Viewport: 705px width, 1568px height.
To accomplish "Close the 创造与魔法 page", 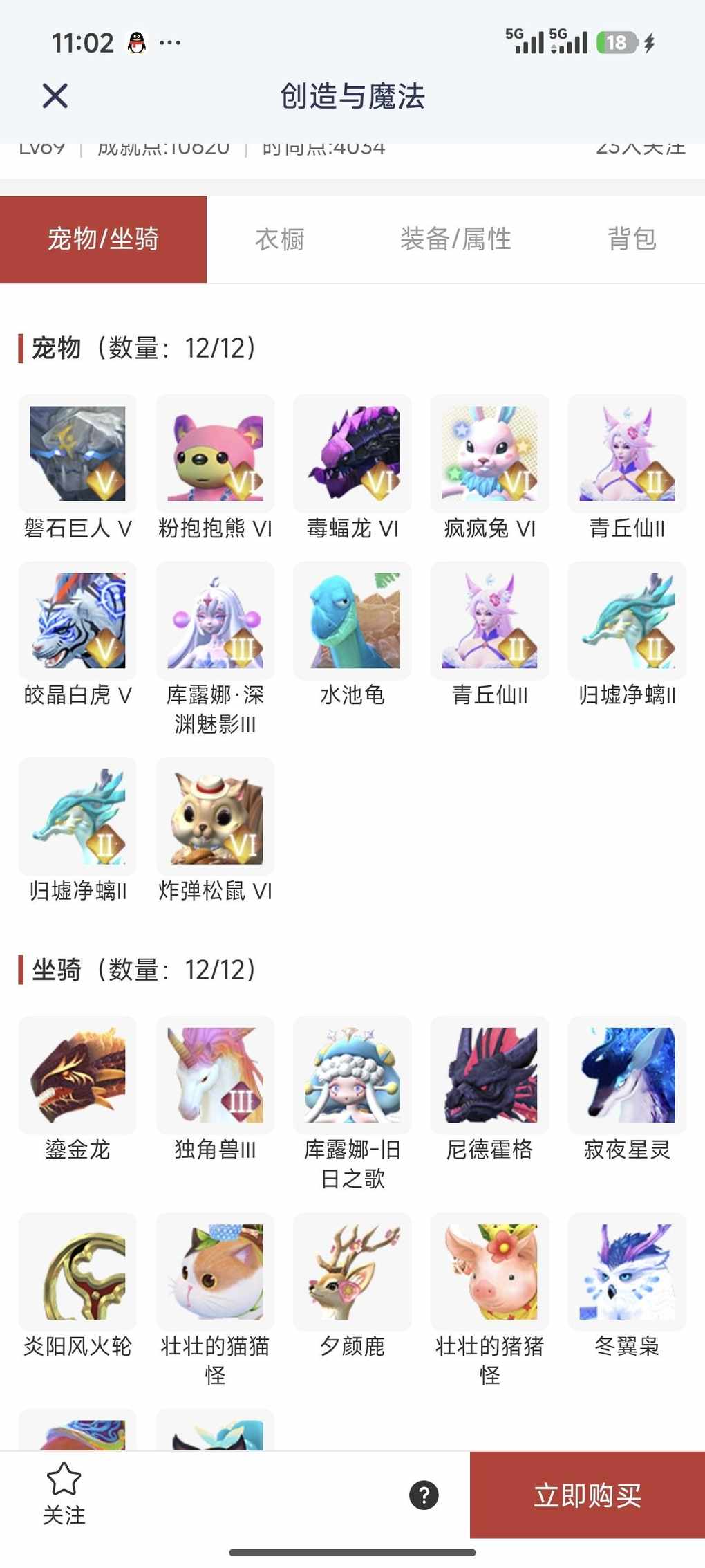I will pyautogui.click(x=55, y=96).
